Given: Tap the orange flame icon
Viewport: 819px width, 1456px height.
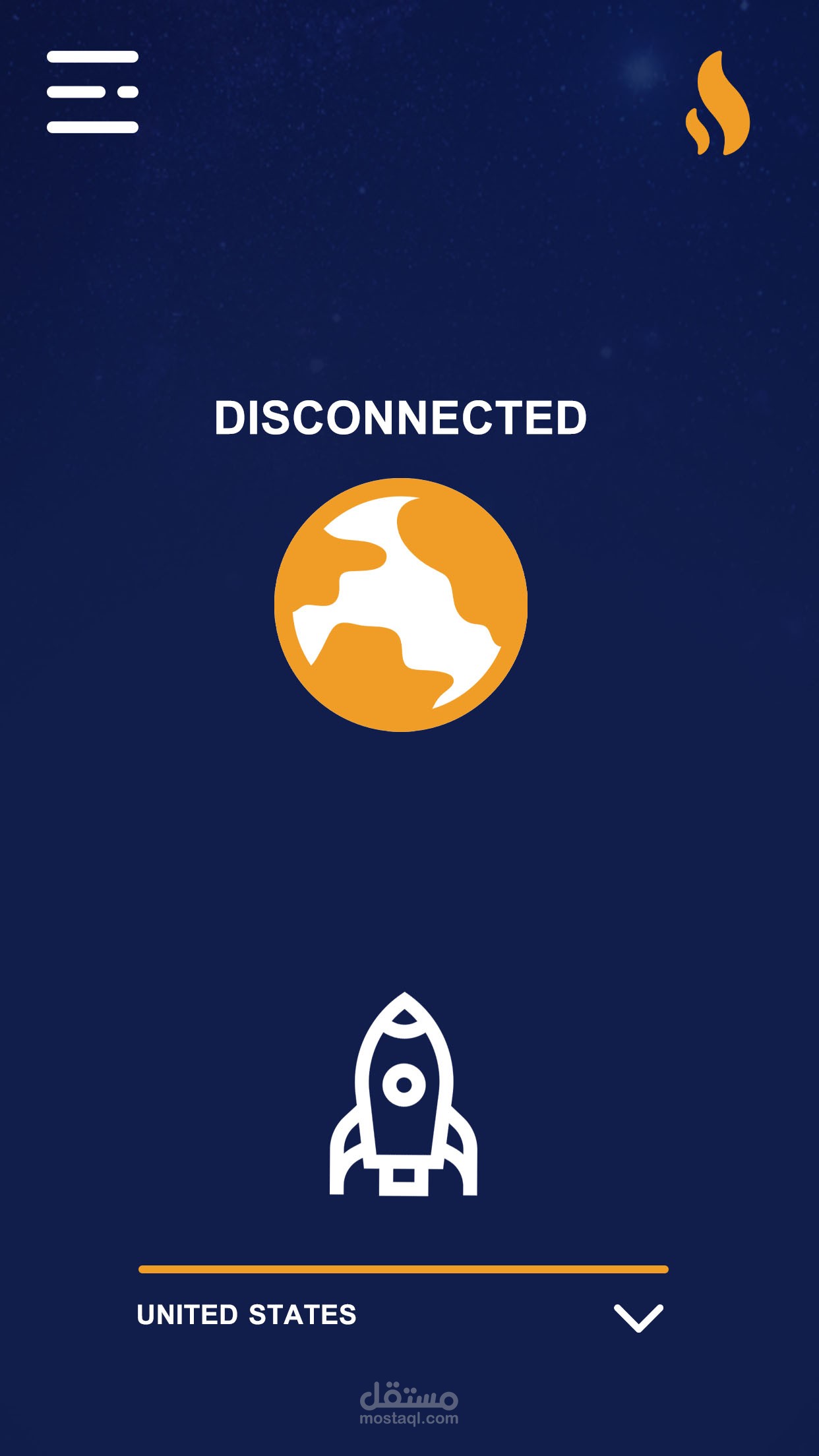Looking at the screenshot, I should tap(718, 104).
